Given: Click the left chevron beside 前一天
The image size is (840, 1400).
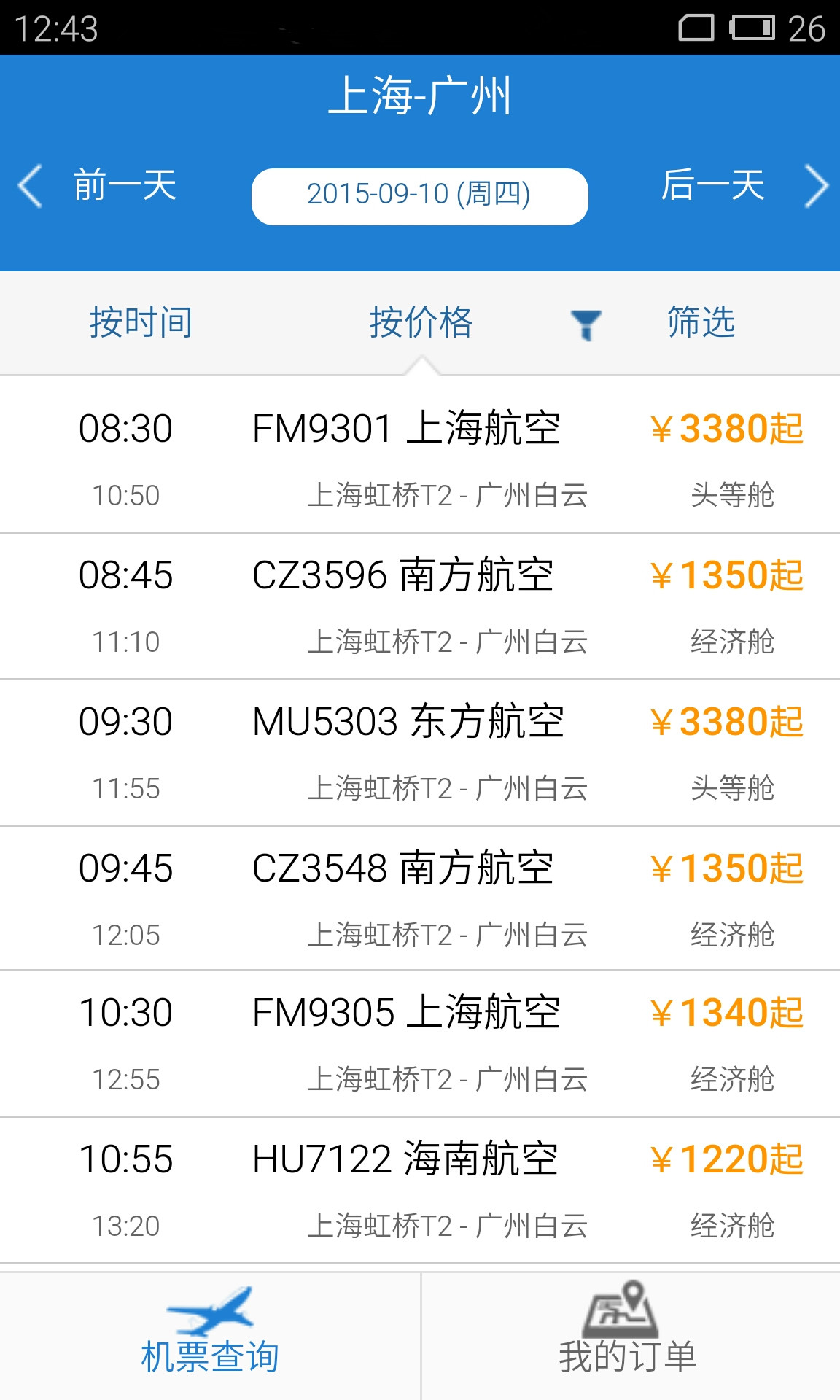Looking at the screenshot, I should pyautogui.click(x=29, y=187).
